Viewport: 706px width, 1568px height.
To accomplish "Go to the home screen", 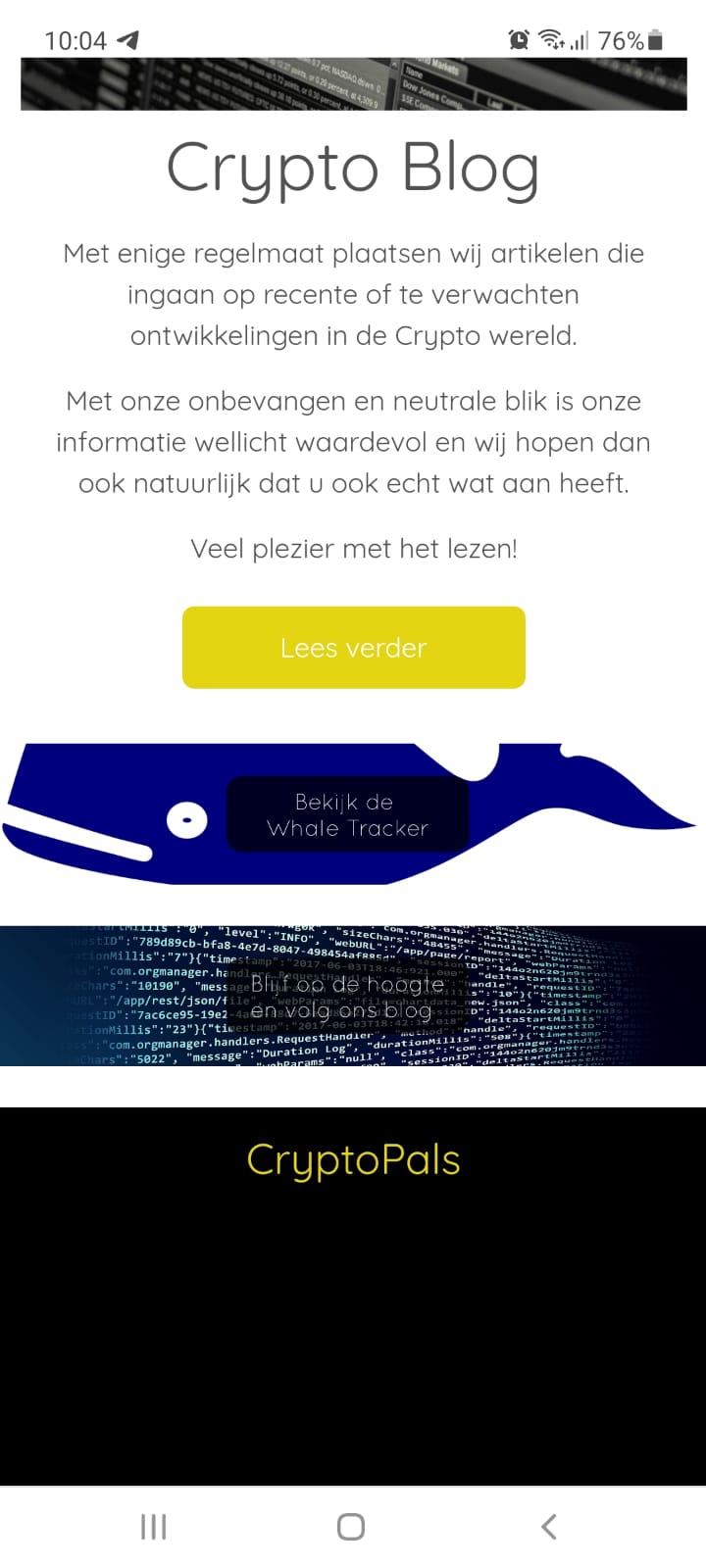I will [351, 1526].
